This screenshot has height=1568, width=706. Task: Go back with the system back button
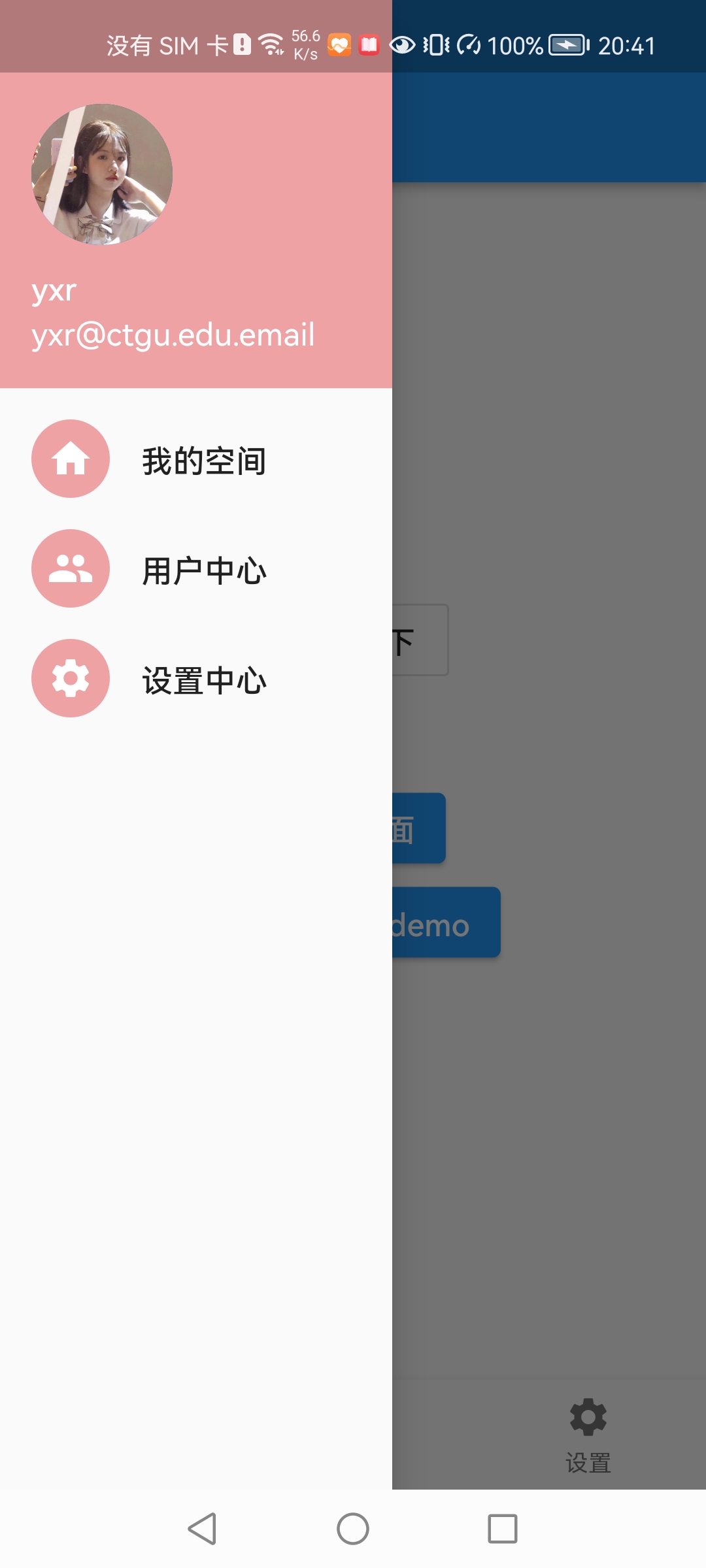click(x=202, y=1529)
